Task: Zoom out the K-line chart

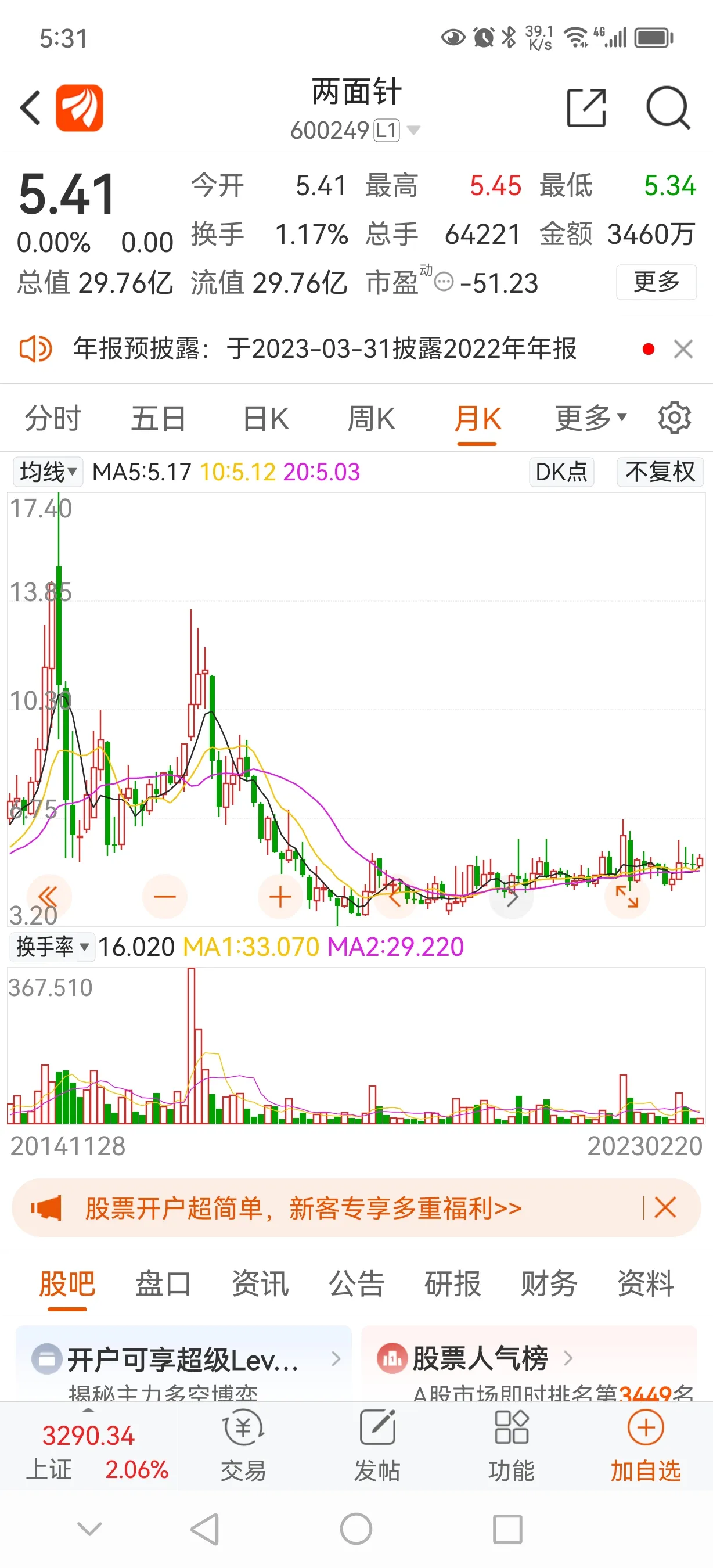Action: (x=164, y=897)
